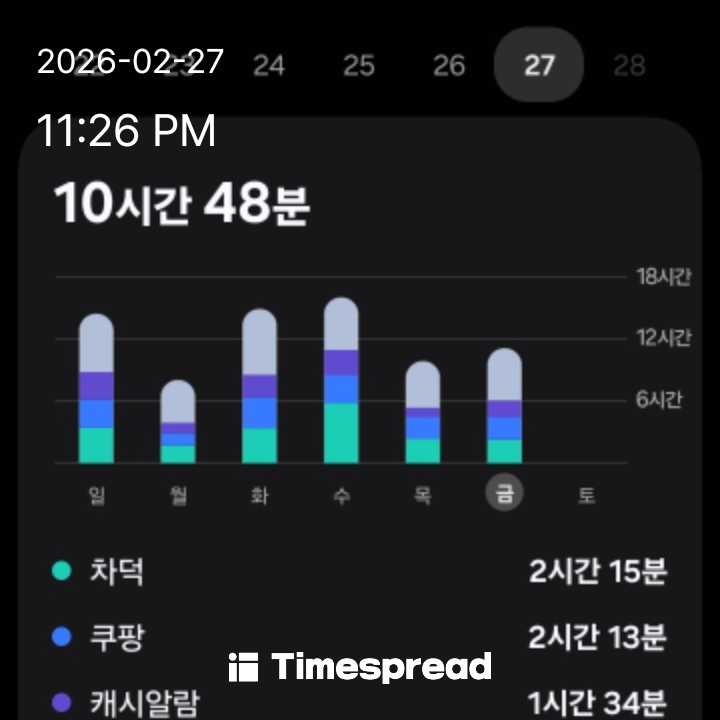Image resolution: width=720 pixels, height=720 pixels.
Task: Select date 24 in the date strip
Action: point(268,66)
